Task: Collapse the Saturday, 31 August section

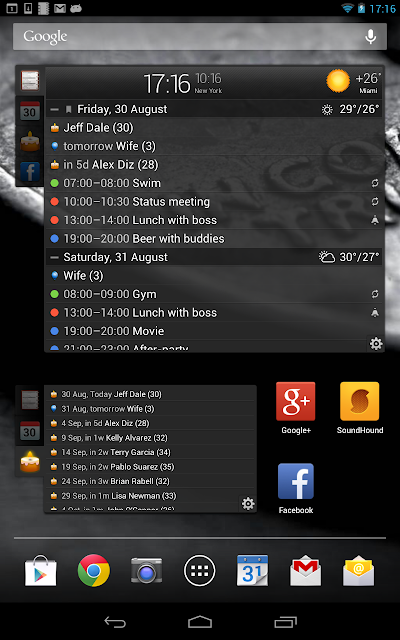Action: click(54, 257)
